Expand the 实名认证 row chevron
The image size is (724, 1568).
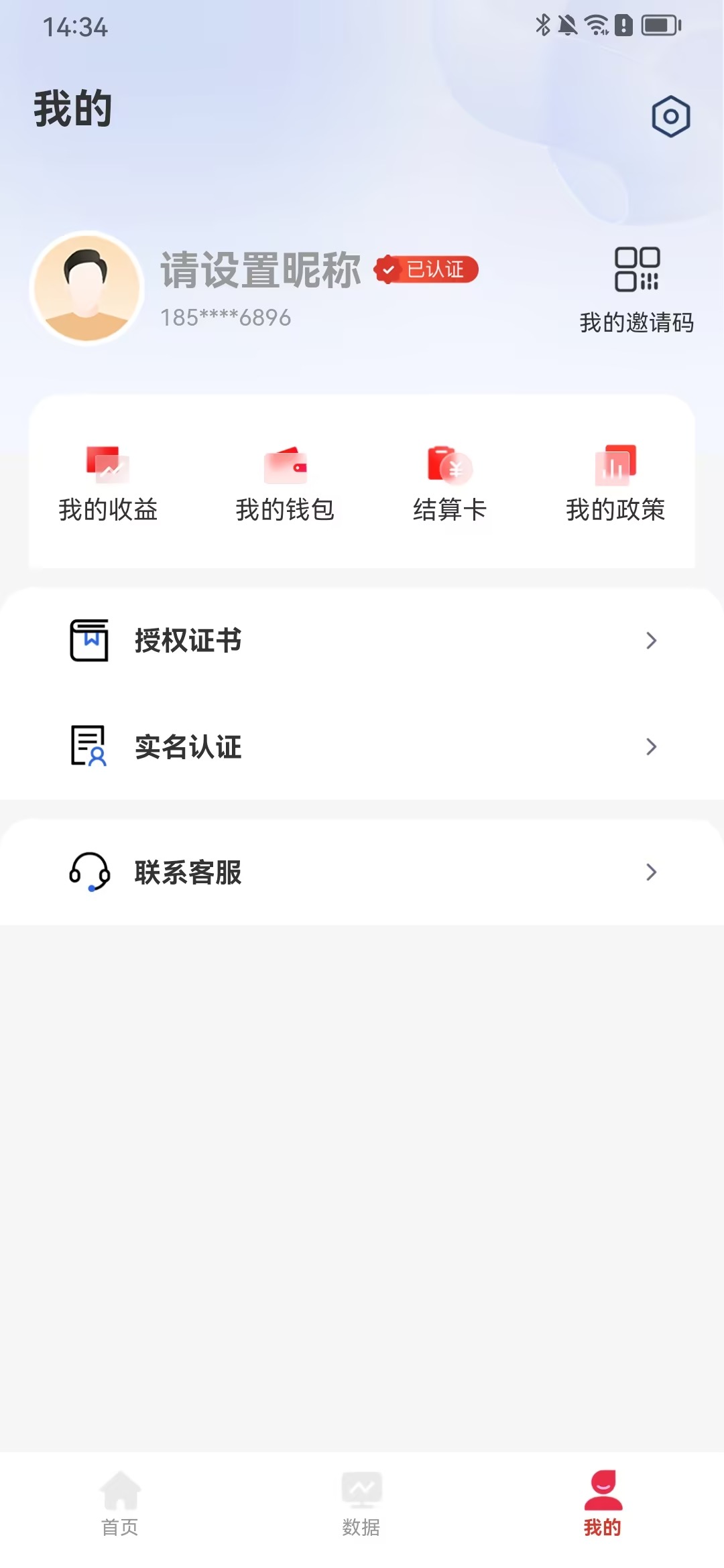(x=651, y=747)
